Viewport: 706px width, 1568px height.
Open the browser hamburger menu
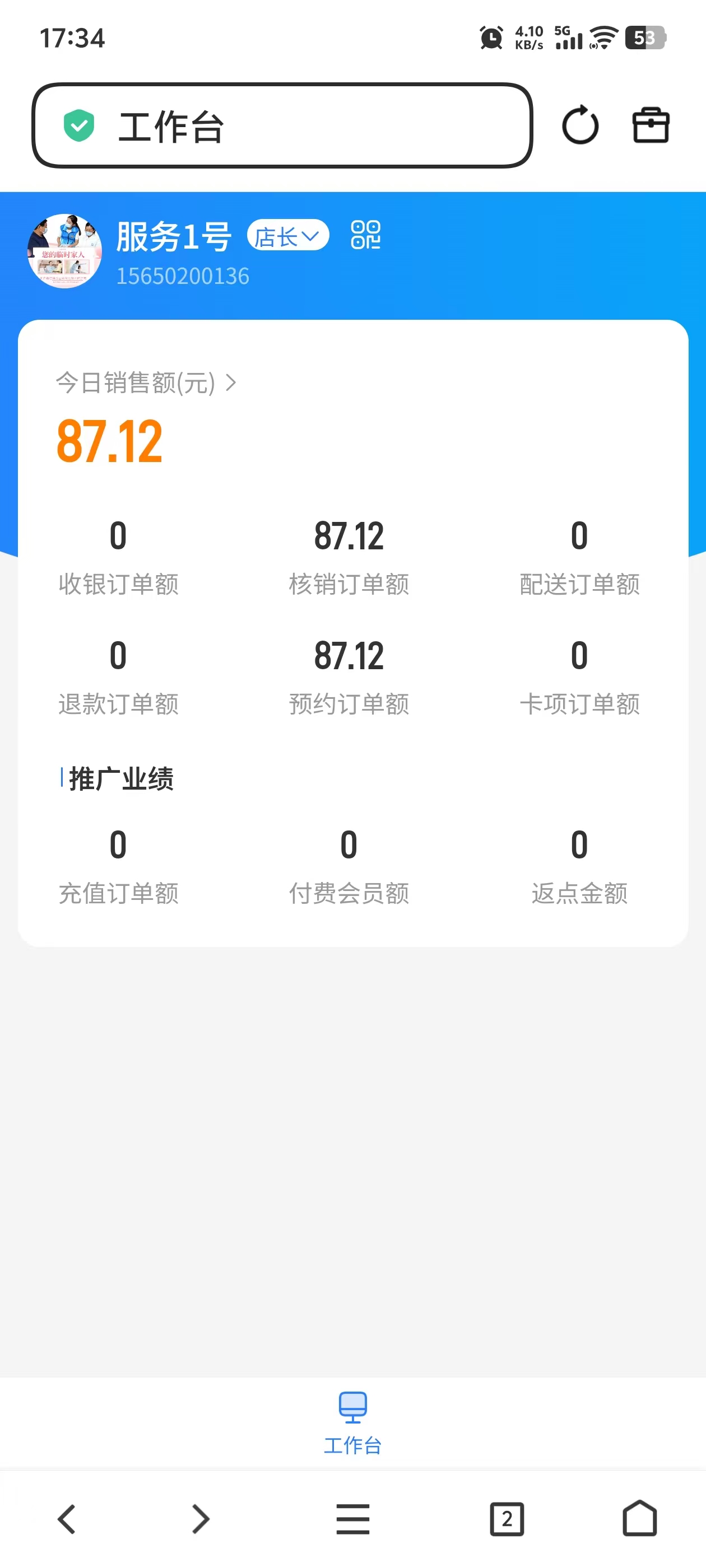click(352, 1519)
